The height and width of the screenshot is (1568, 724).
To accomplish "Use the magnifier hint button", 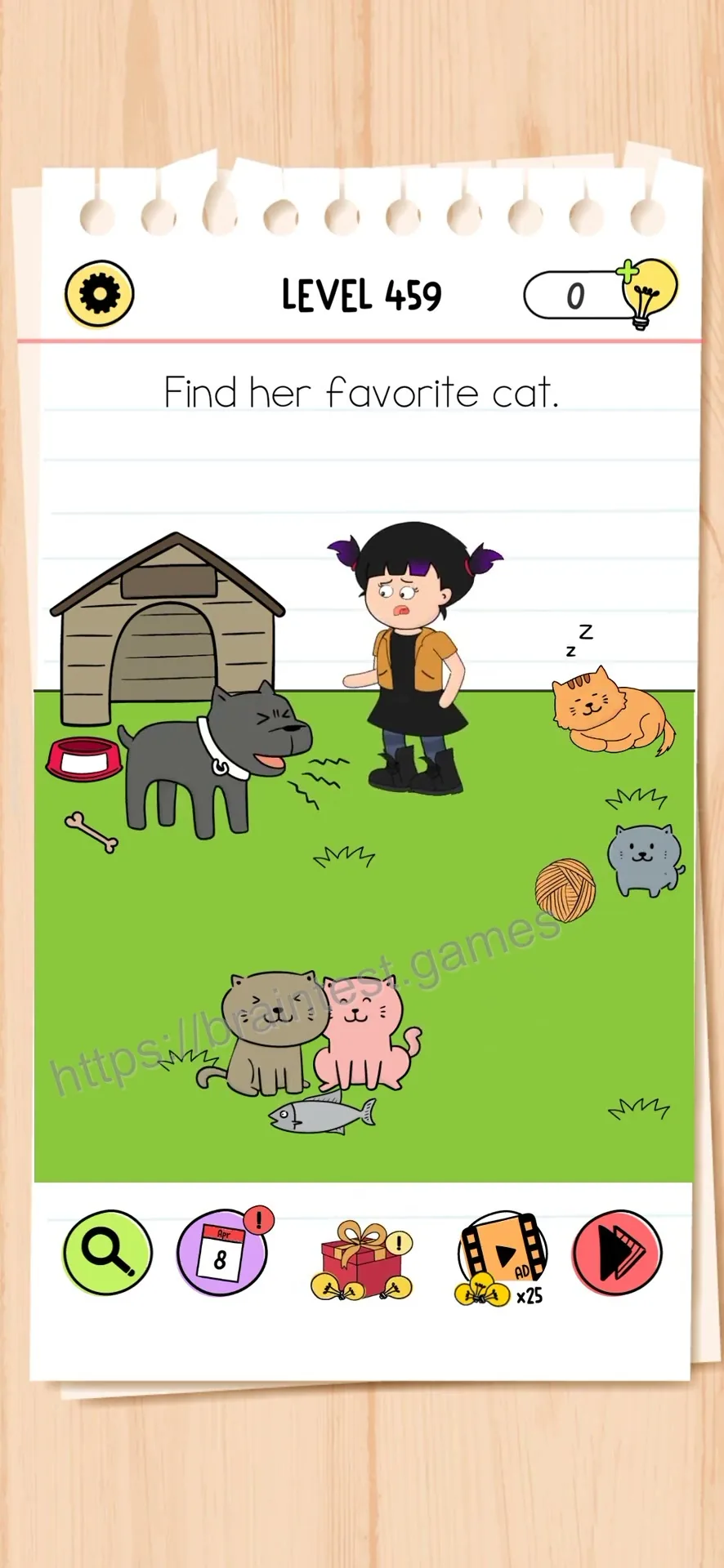I will [x=108, y=1252].
